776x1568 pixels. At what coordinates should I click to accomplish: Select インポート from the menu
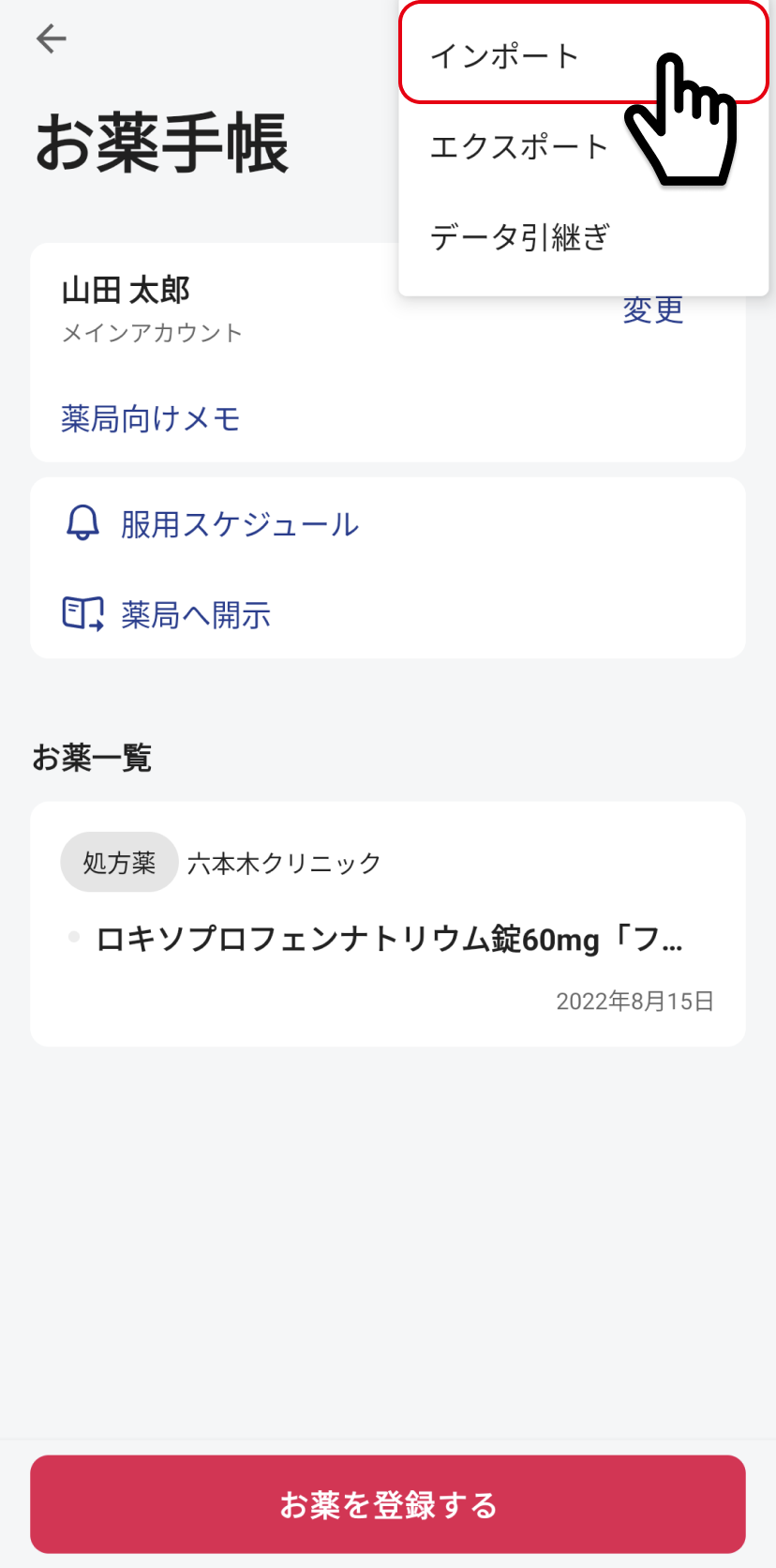pos(583,55)
